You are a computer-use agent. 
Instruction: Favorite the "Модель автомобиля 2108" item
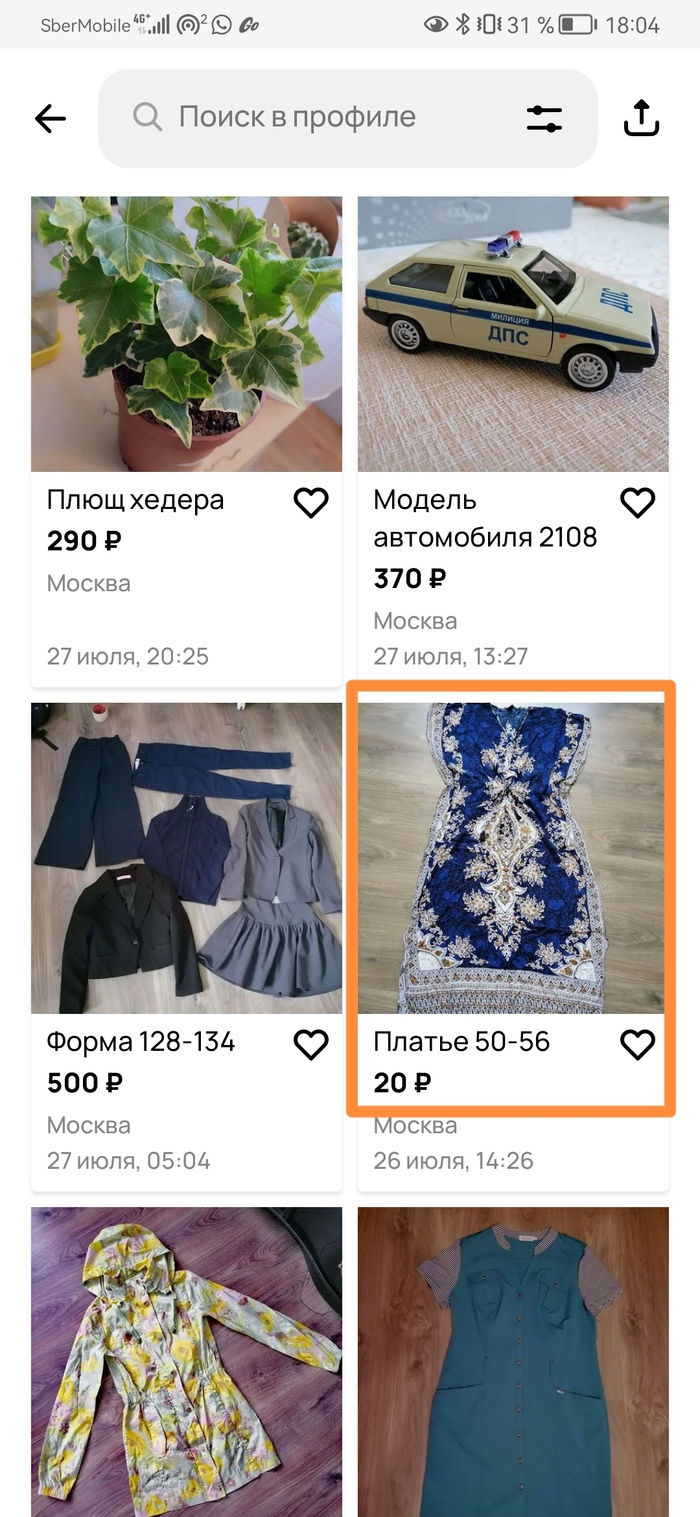637,503
